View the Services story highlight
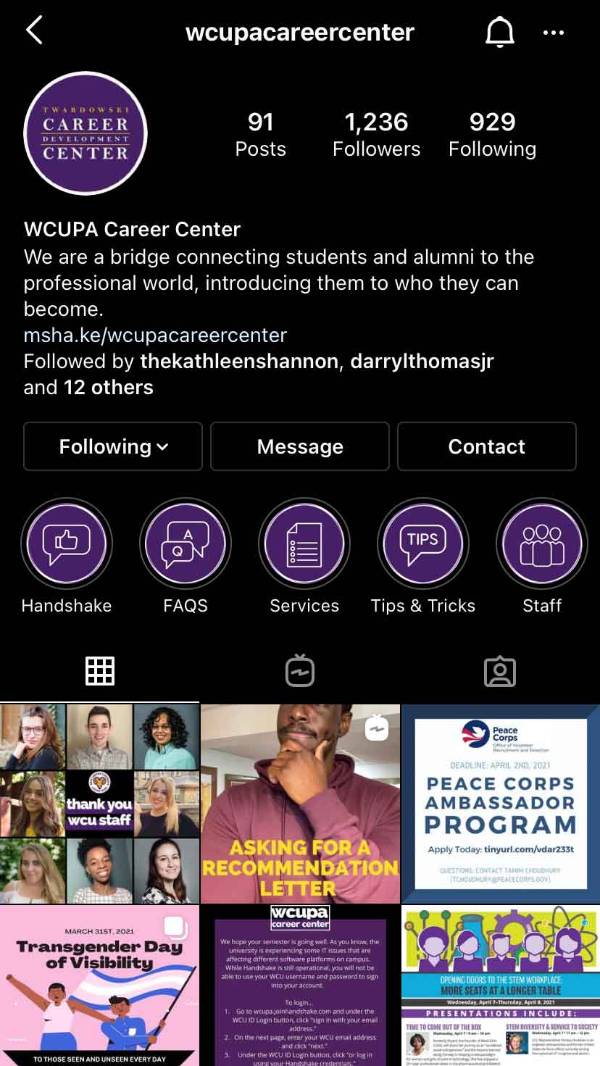The width and height of the screenshot is (600, 1066). (x=304, y=556)
